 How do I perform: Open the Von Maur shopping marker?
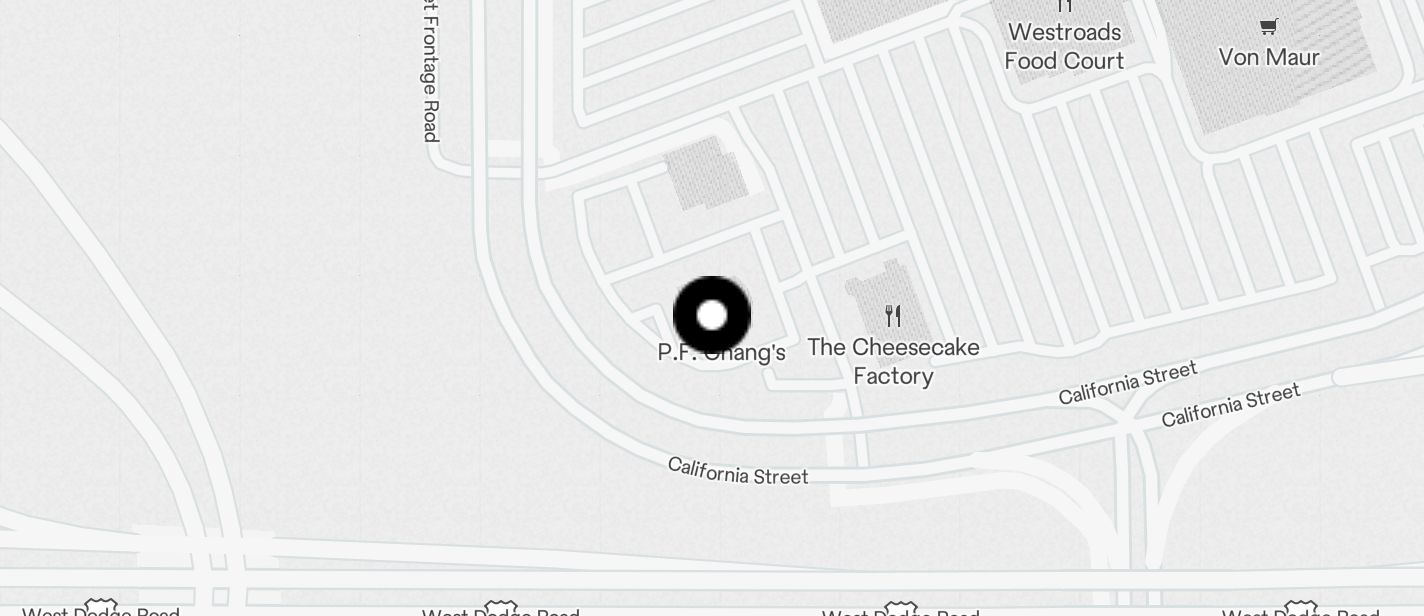1268,27
